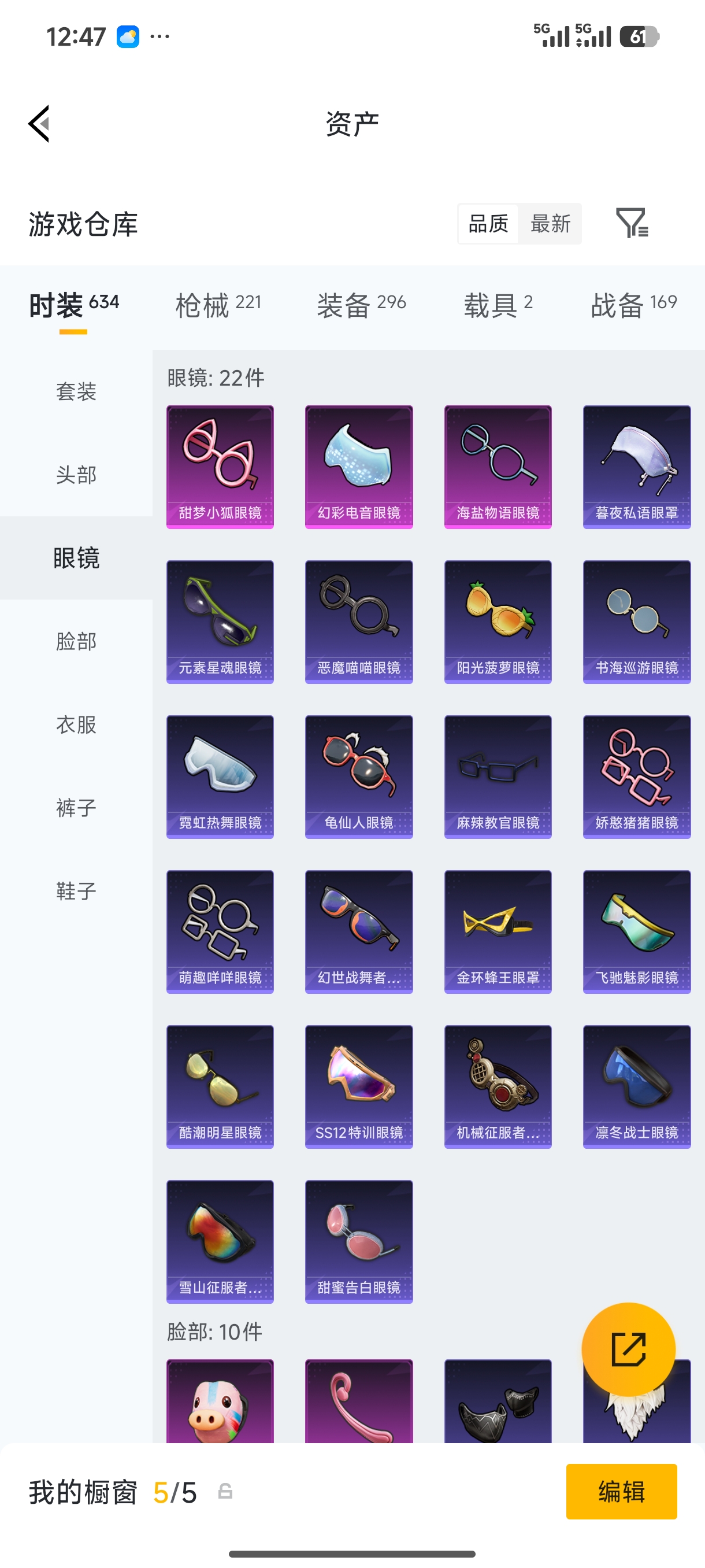The height and width of the screenshot is (1568, 705).
Task: Tap the lock icon beside 我的橱窗
Action: (x=225, y=1492)
